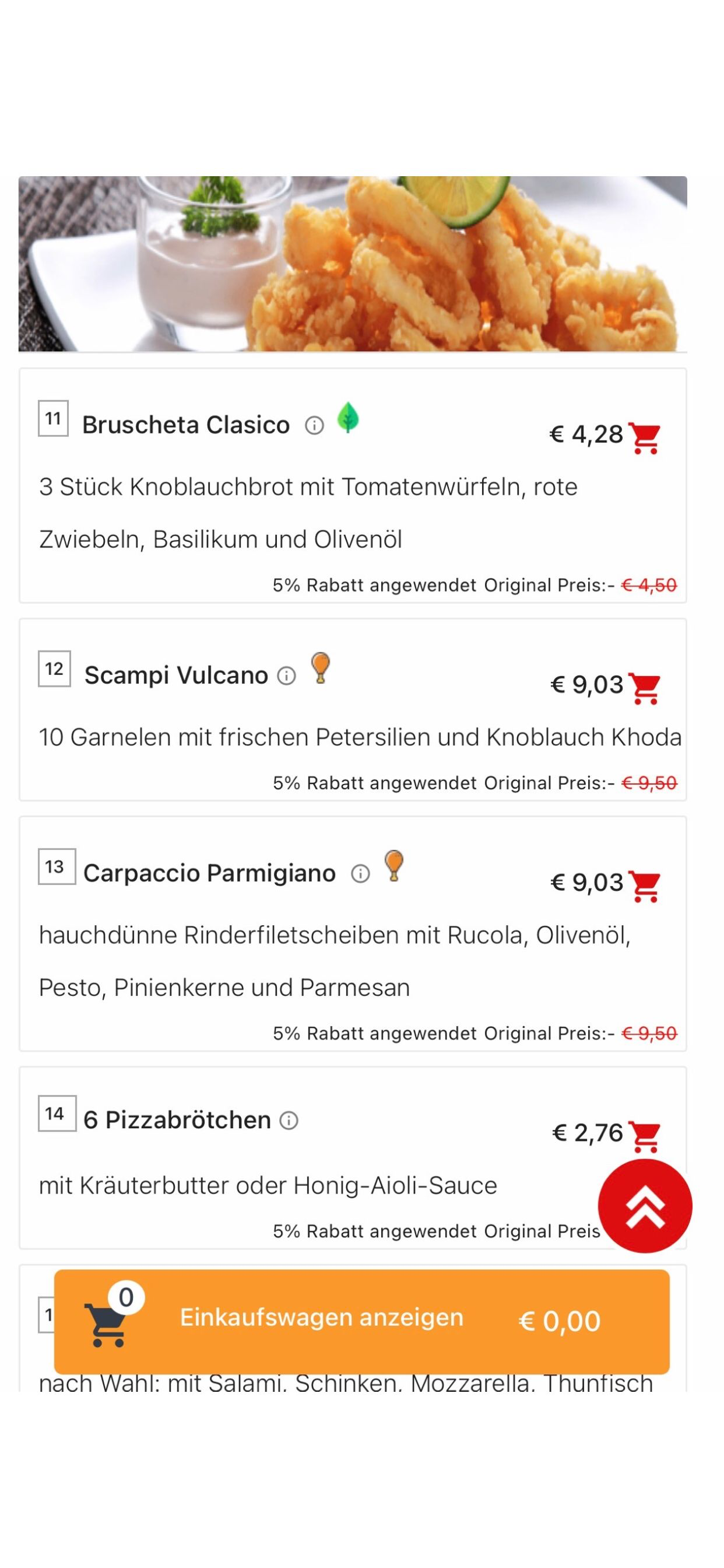Add Bruscheta Clasico to the cart
Viewport: 724px width, 1568px height.
coord(644,437)
